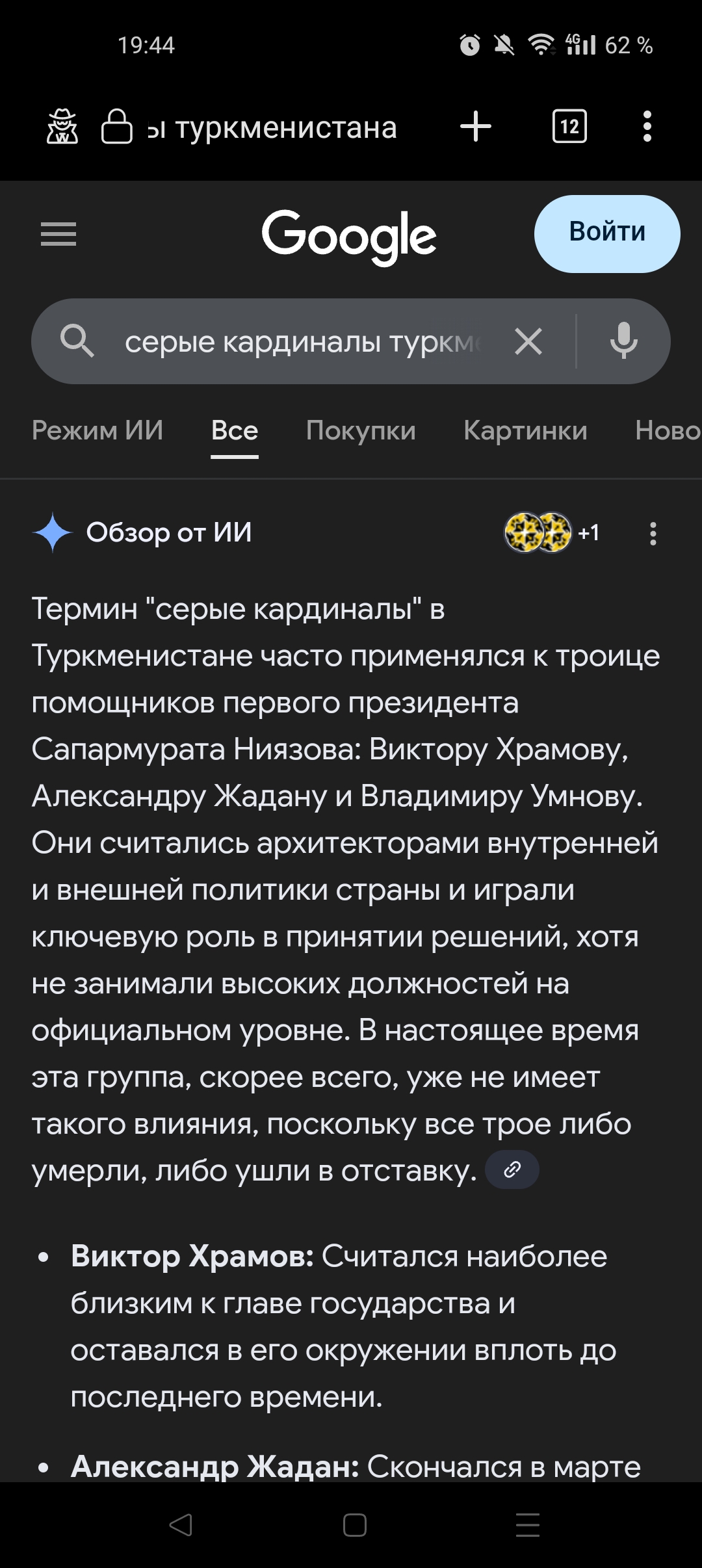The image size is (702, 1568).
Task: Switch to the Картинки tab
Action: [x=525, y=430]
